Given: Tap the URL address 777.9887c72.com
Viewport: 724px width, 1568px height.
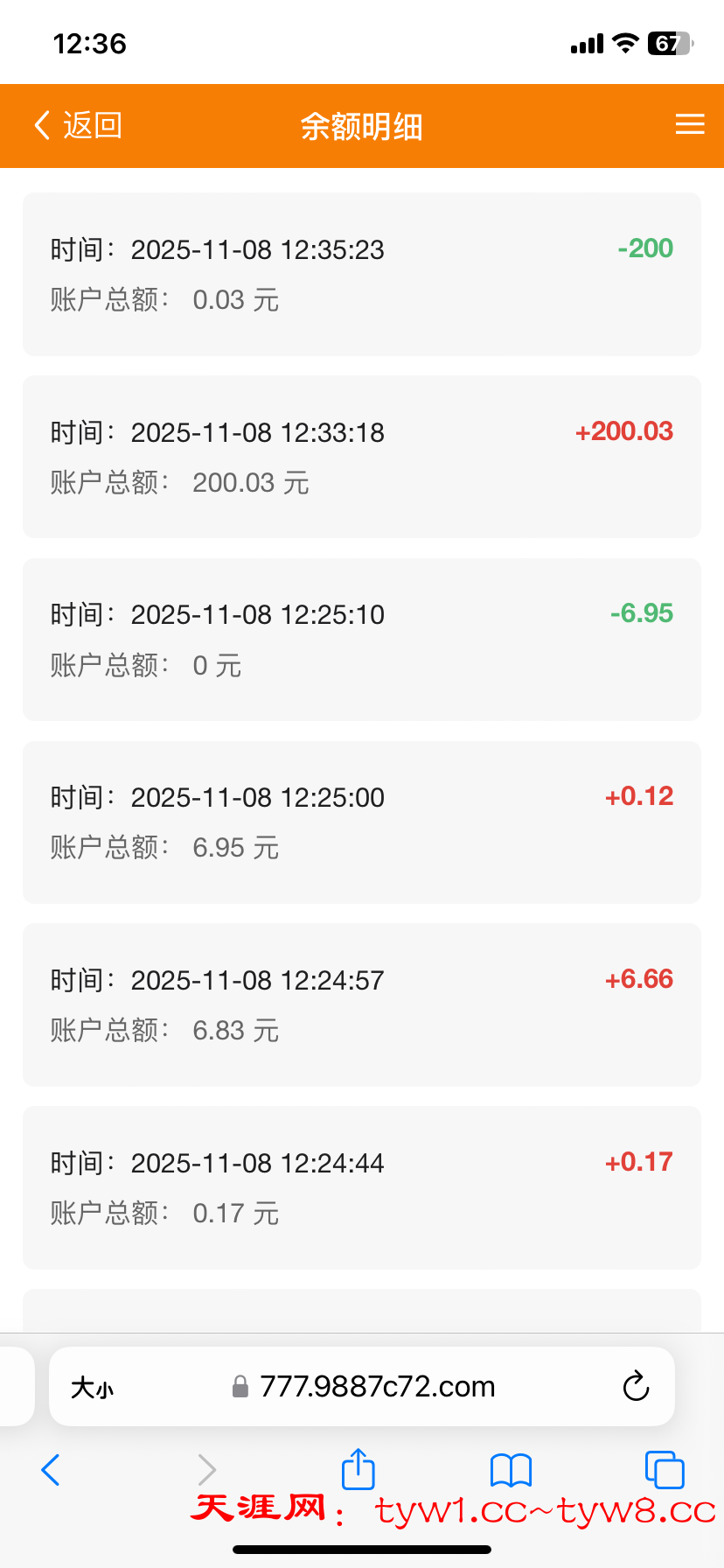Looking at the screenshot, I should tap(376, 1387).
